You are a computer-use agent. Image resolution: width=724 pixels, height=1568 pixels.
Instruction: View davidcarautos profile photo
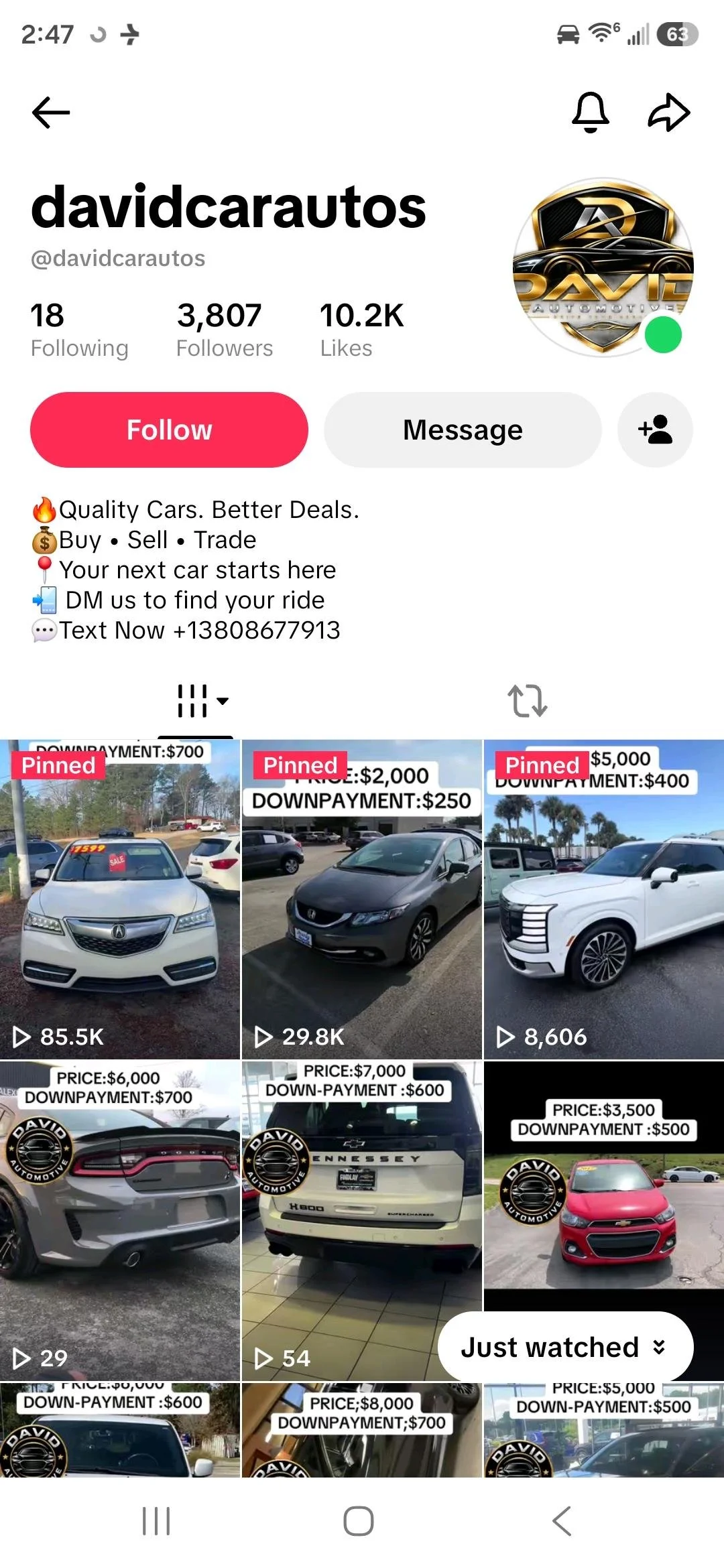point(603,267)
